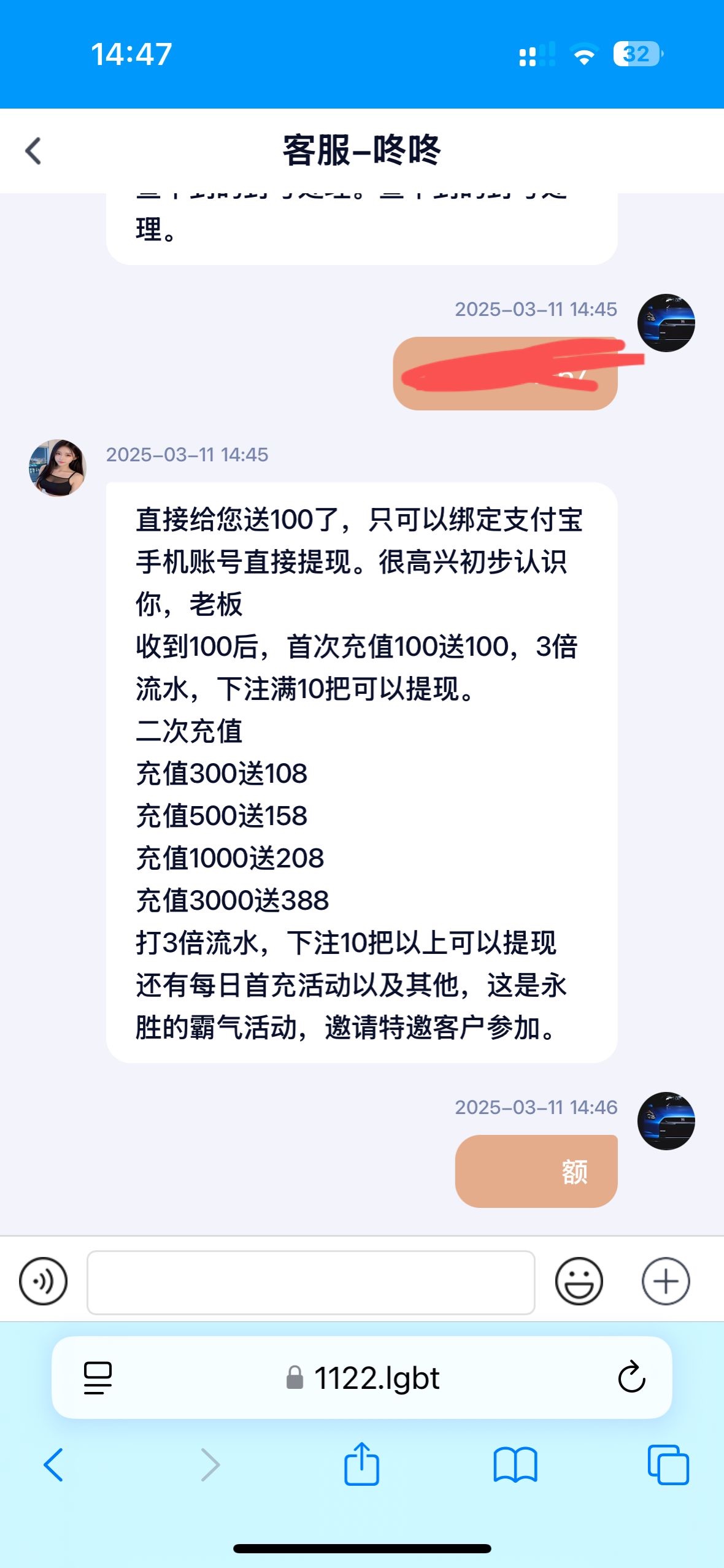Open Safari bookmarks
The height and width of the screenshot is (1568, 724).
pos(515,1465)
